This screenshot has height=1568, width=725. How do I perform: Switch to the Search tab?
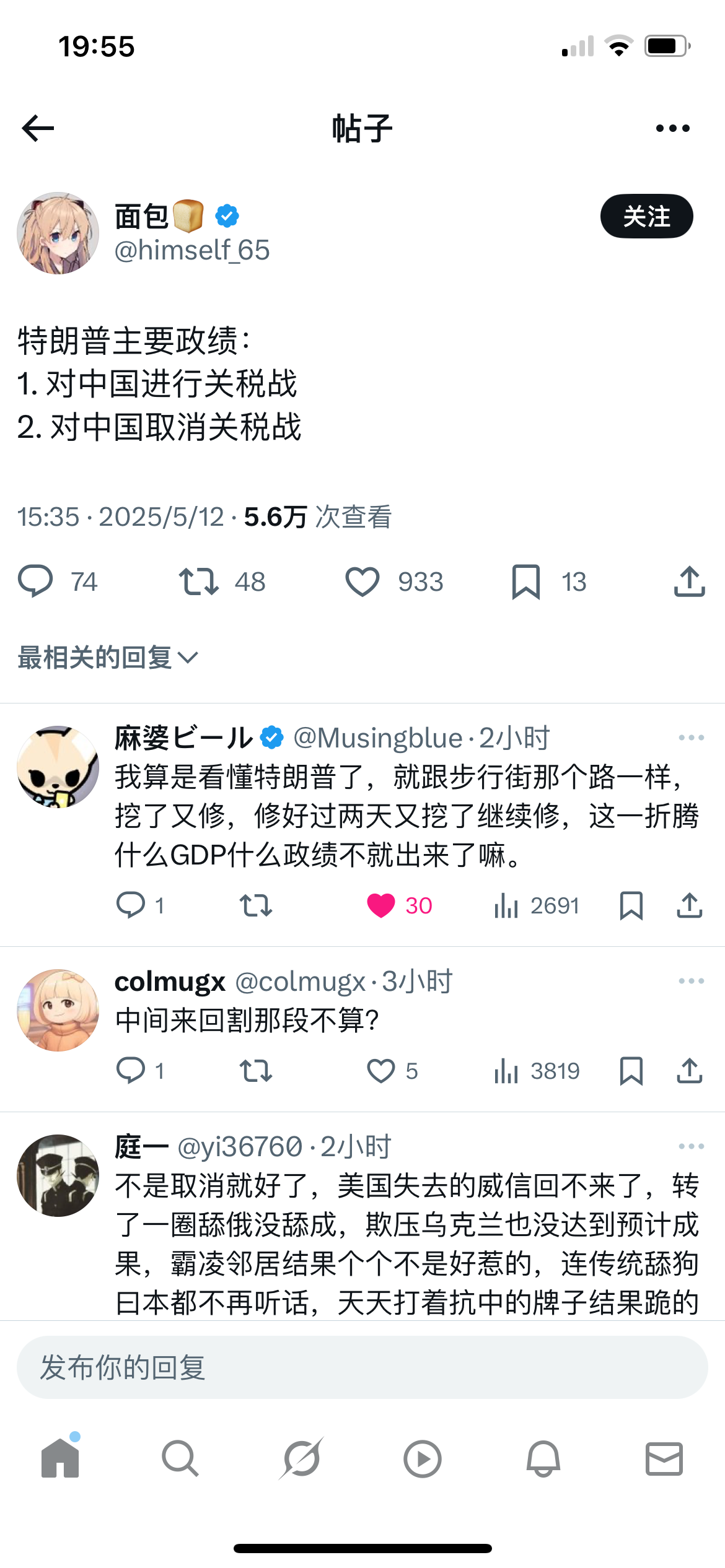pyautogui.click(x=180, y=1458)
